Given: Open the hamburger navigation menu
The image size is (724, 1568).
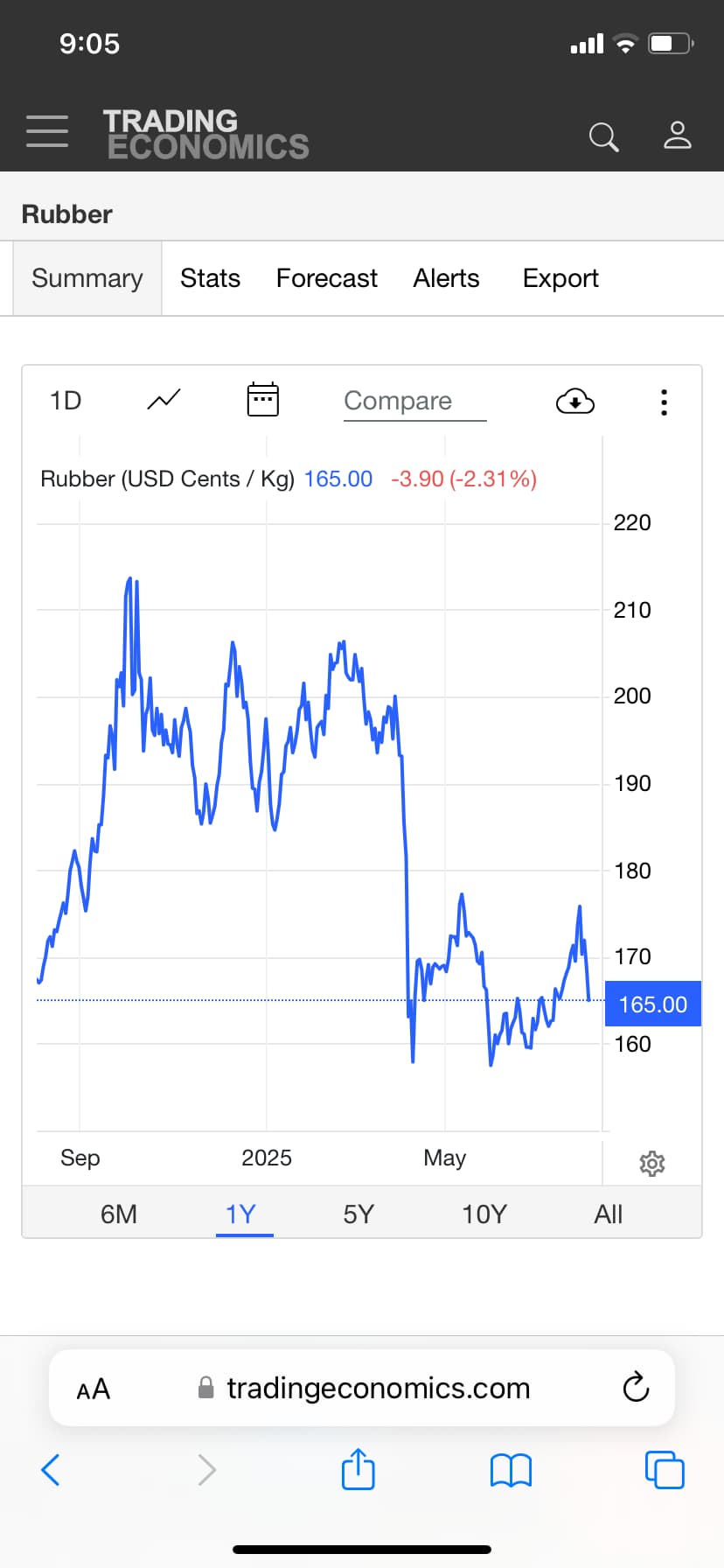Looking at the screenshot, I should point(47,131).
